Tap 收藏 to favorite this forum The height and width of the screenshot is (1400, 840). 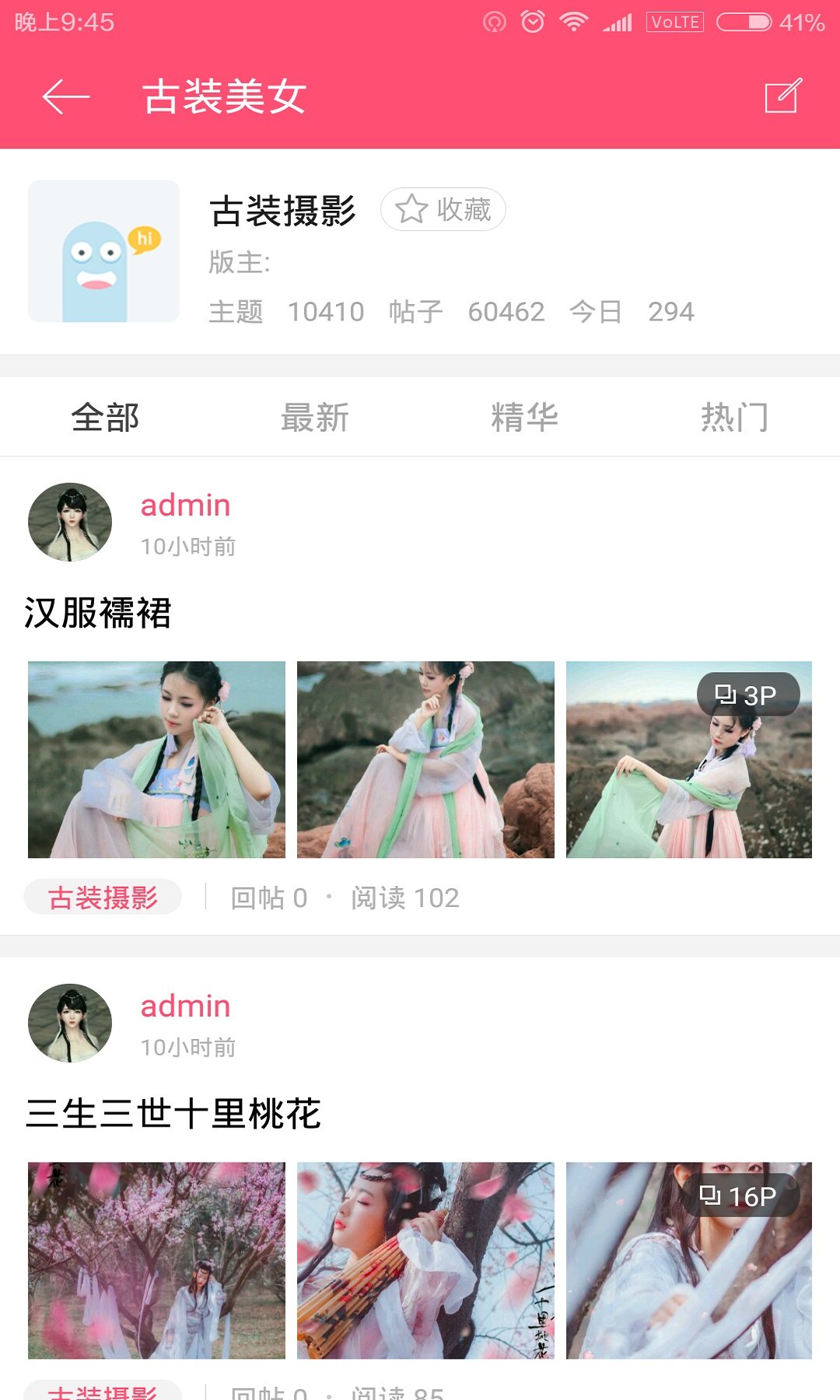coord(443,209)
